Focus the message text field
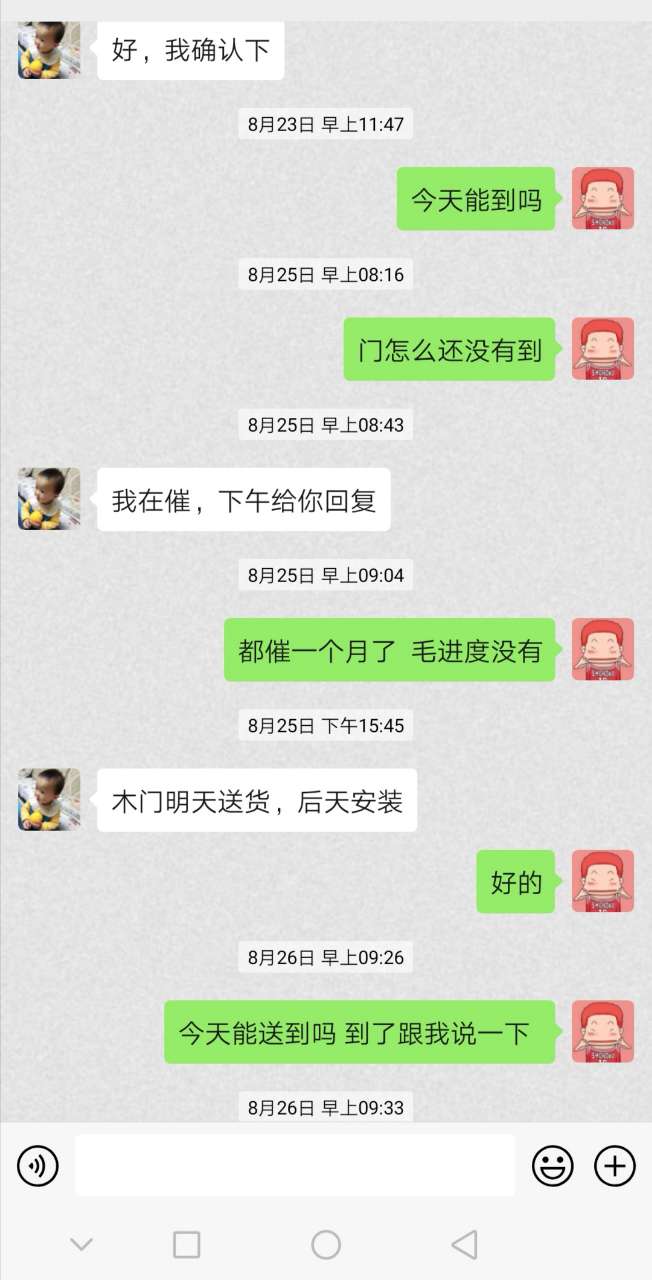 pyautogui.click(x=294, y=1165)
